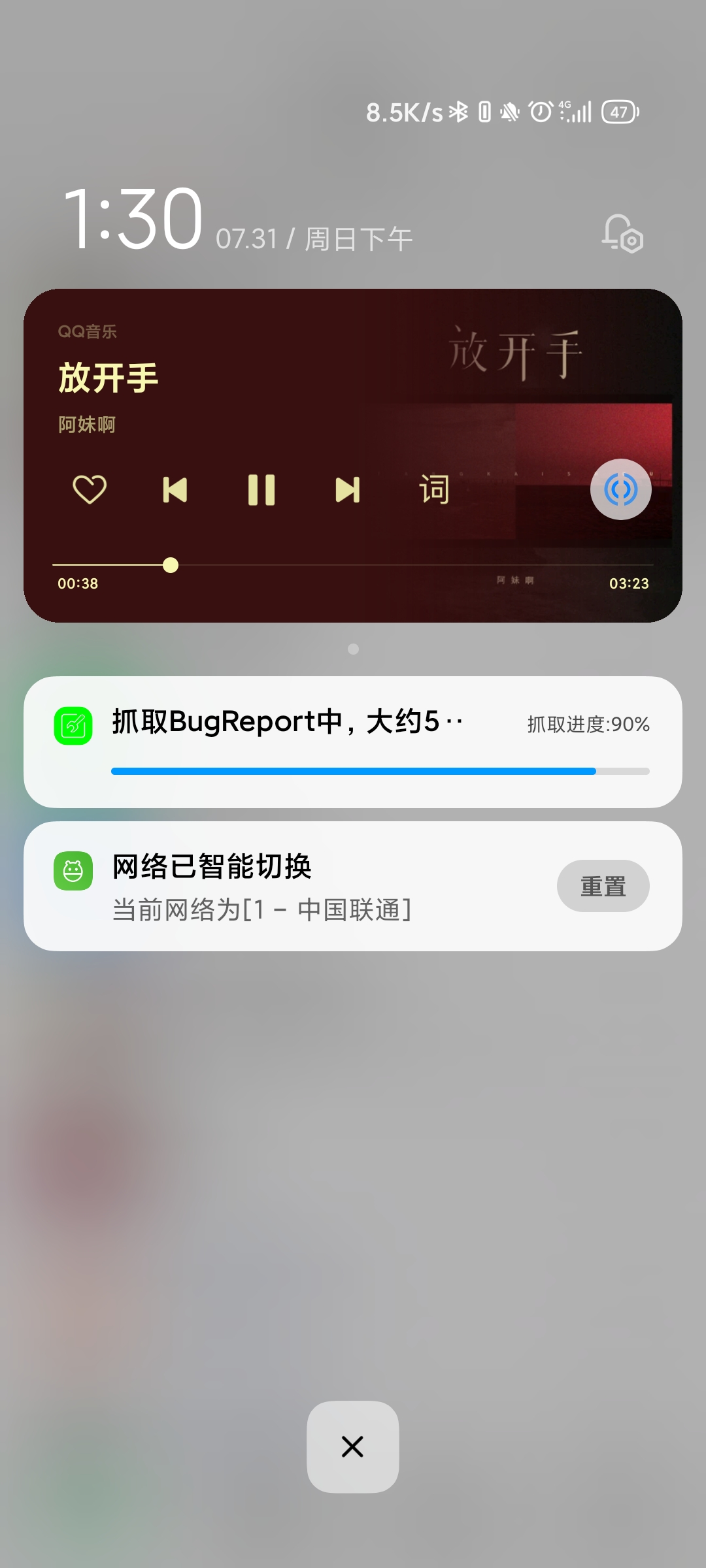
Task: Show lyrics with the 词 button
Action: coord(434,489)
